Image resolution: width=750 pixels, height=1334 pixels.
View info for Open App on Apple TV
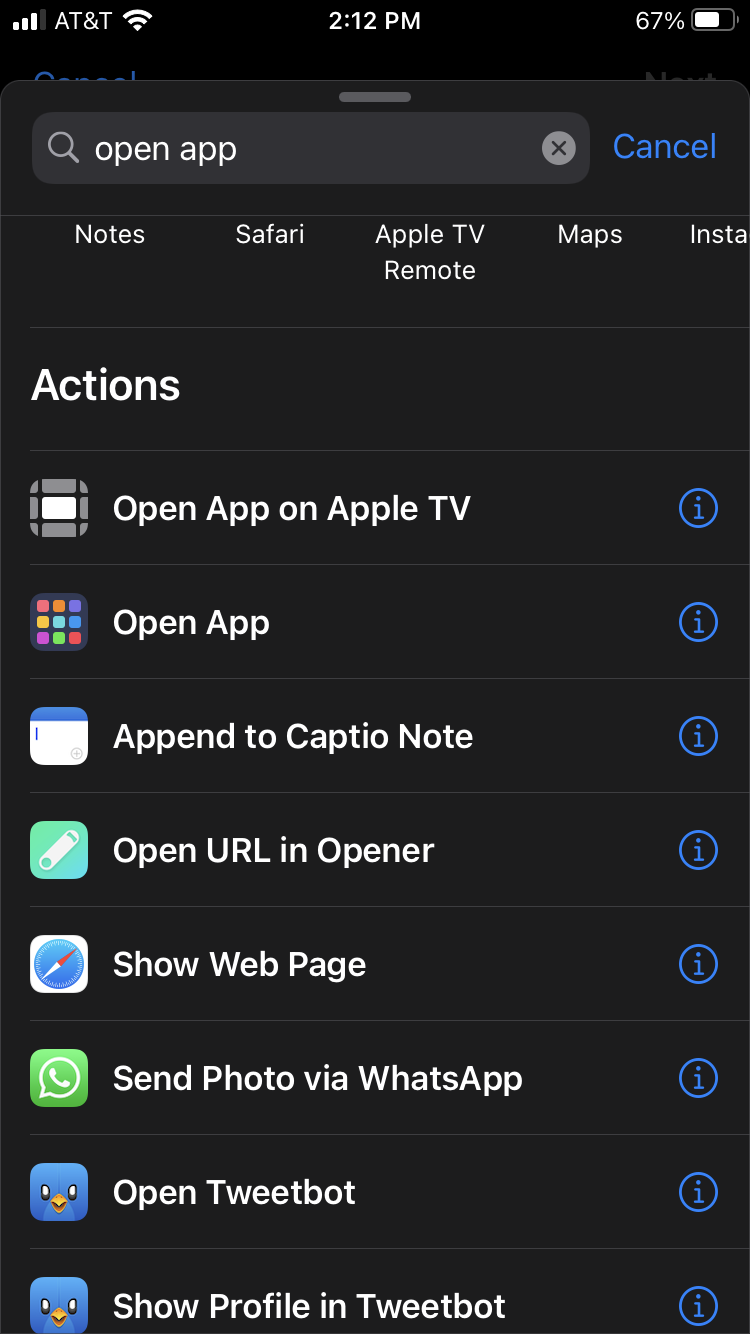(x=698, y=508)
